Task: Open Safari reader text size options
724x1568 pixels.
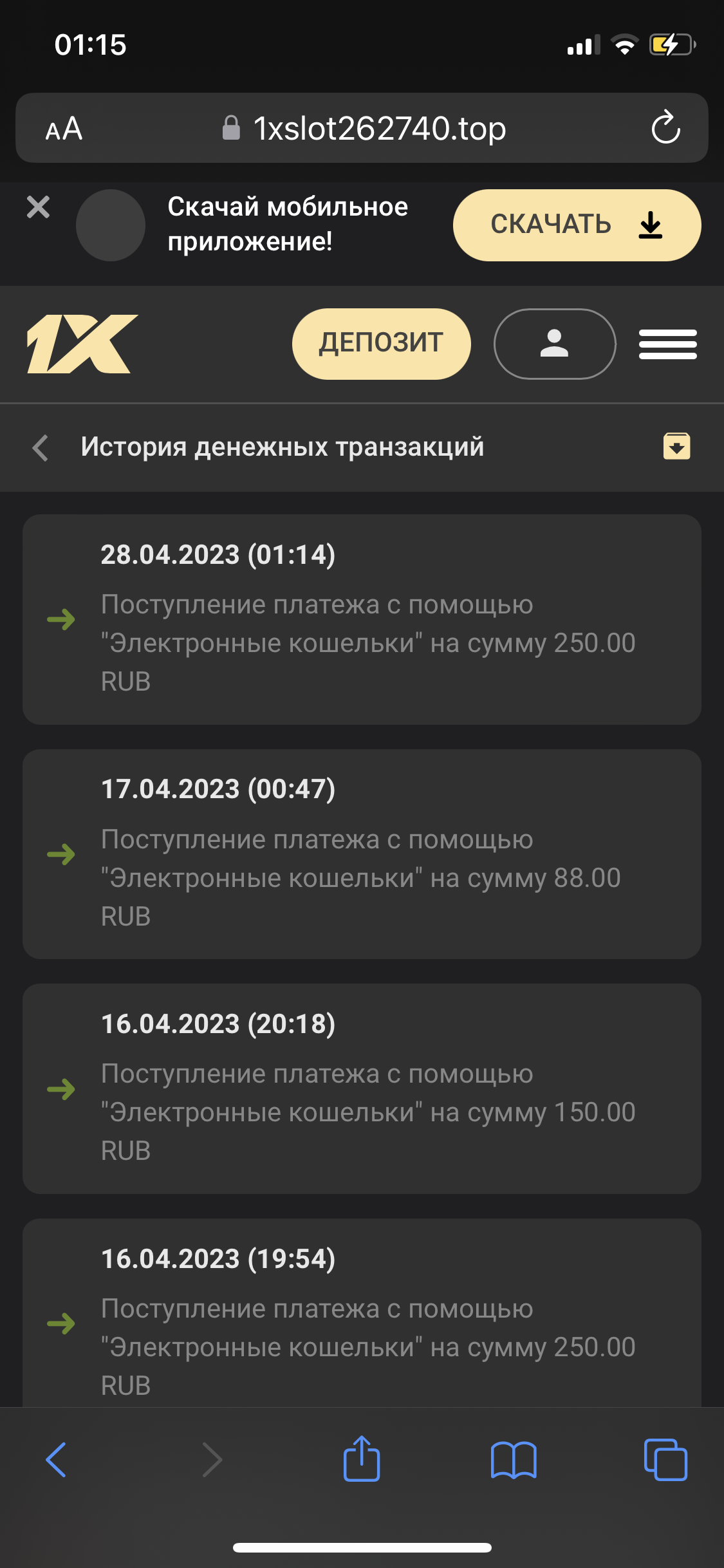Action: (64, 129)
